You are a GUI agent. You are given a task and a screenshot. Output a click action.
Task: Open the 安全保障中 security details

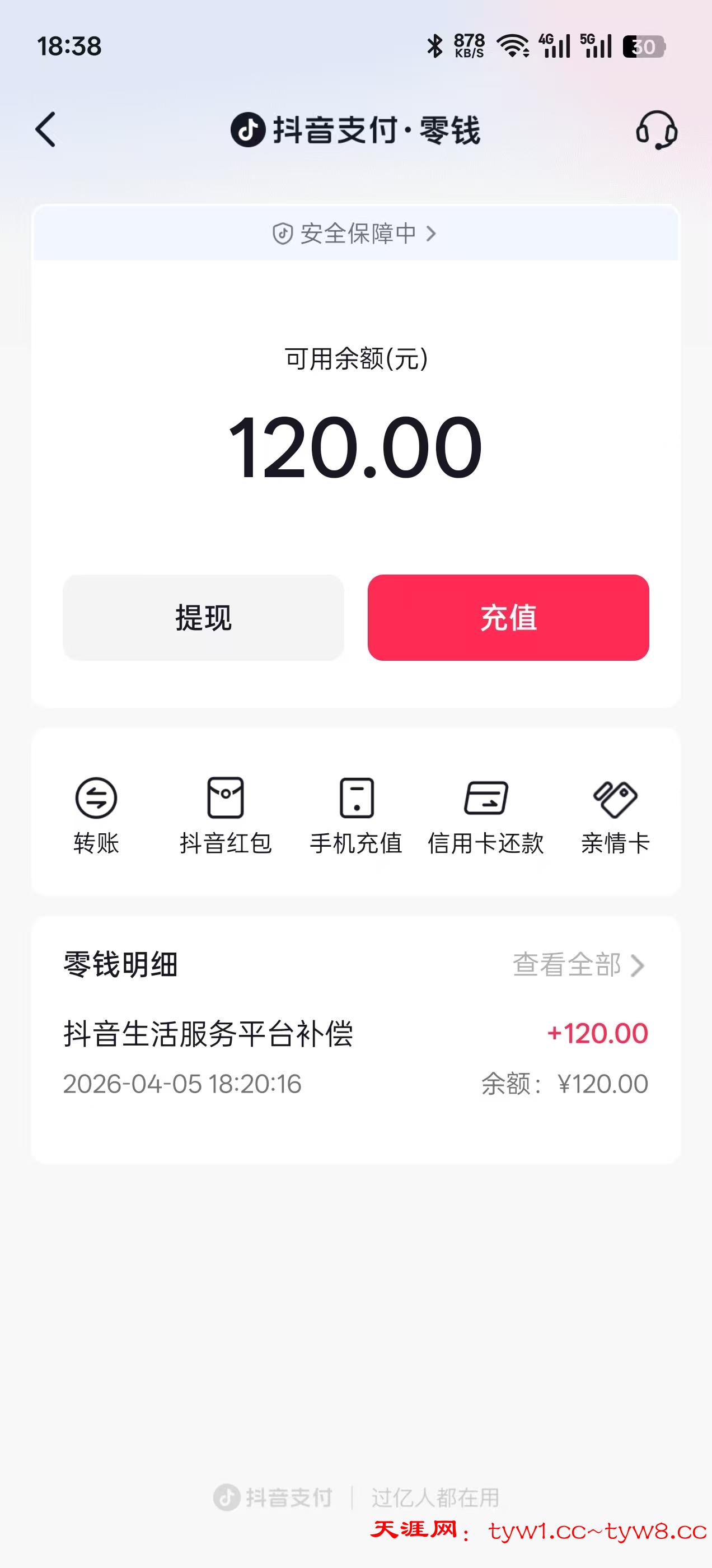[x=355, y=234]
